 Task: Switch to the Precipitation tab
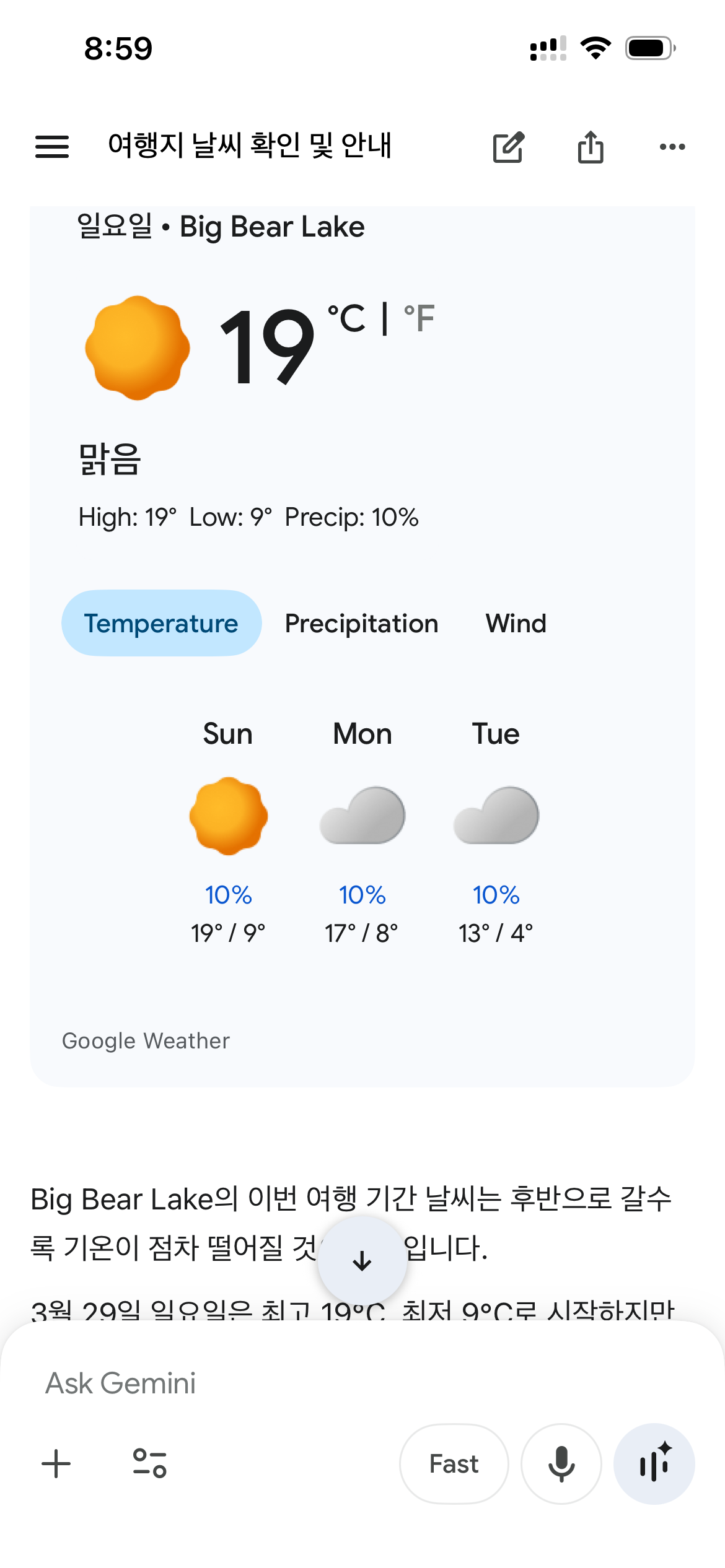tap(361, 623)
